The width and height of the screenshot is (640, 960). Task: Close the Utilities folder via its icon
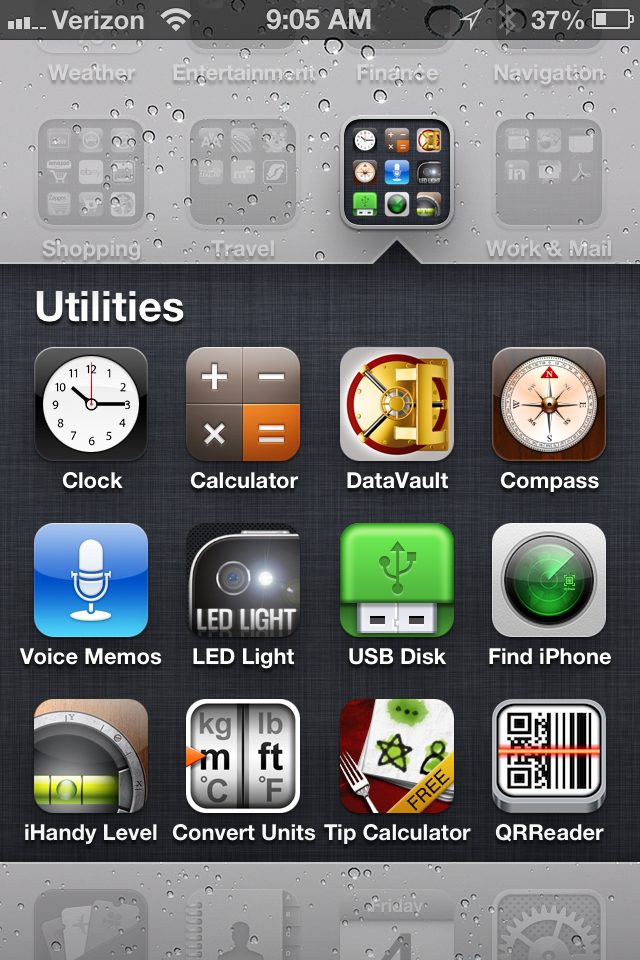click(396, 174)
